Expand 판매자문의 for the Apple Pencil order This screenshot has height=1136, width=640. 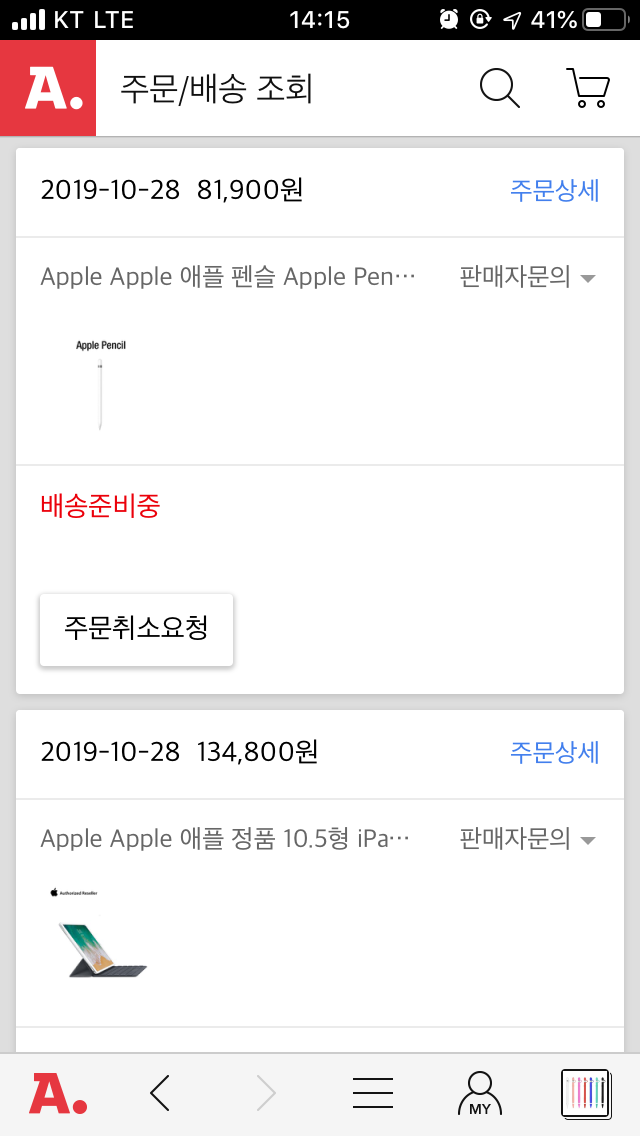pyautogui.click(x=527, y=277)
